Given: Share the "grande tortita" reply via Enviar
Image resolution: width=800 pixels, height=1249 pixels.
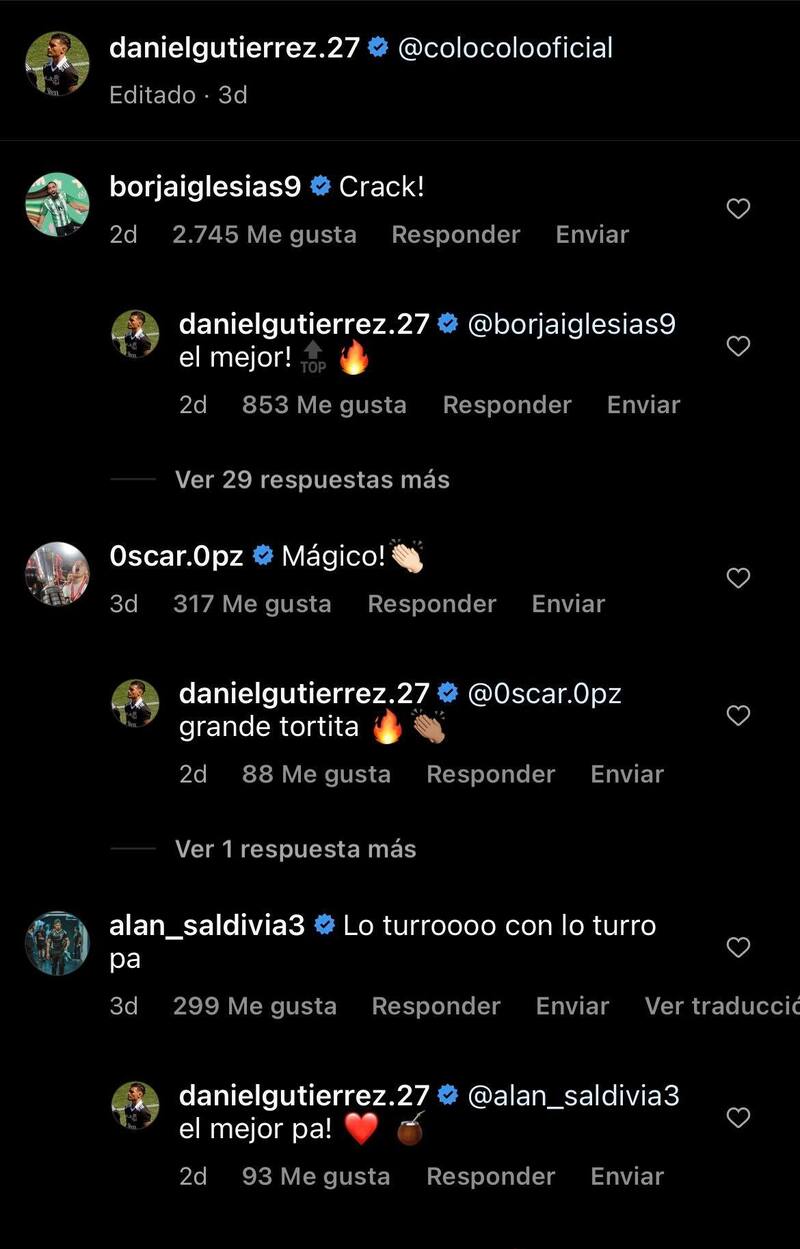Looking at the screenshot, I should click(627, 774).
